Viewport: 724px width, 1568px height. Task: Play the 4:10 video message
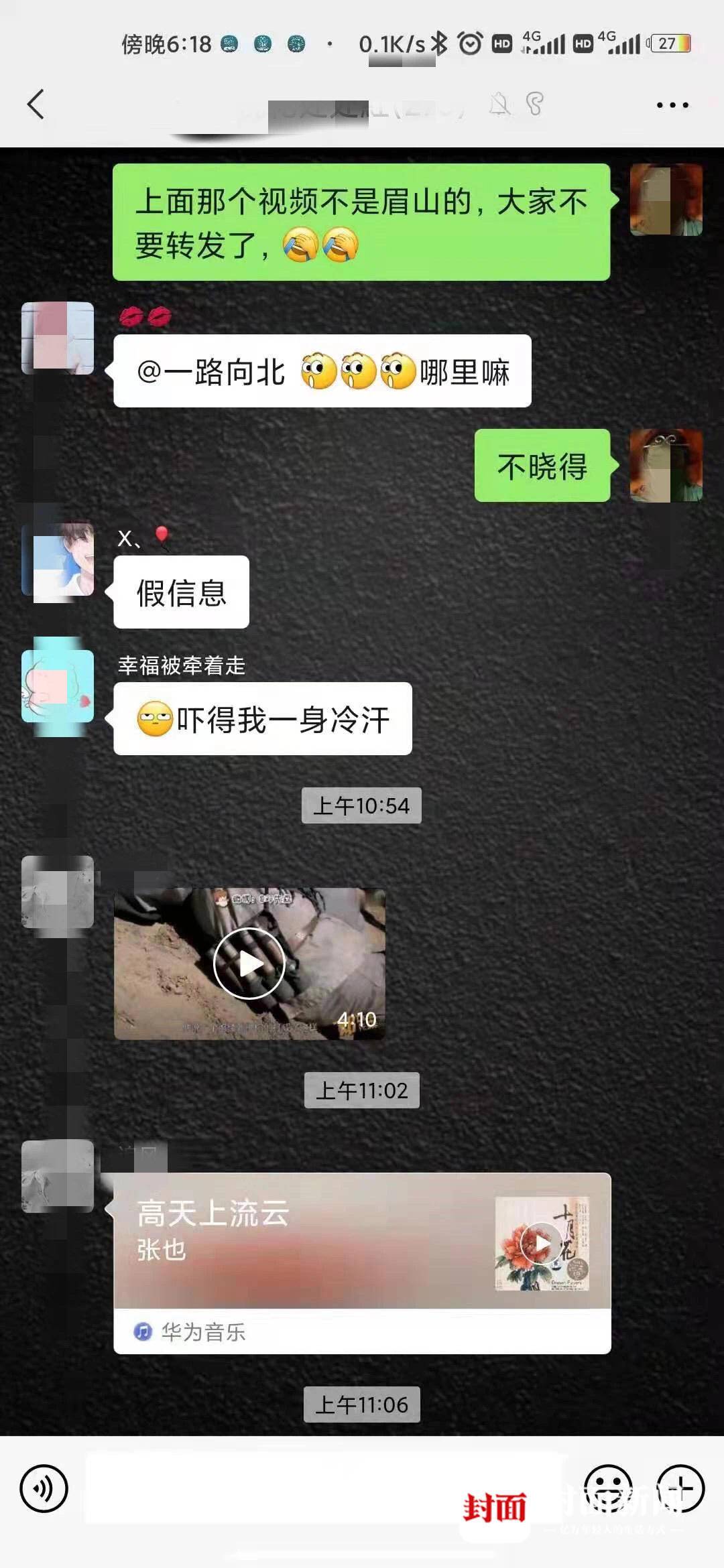point(249,964)
